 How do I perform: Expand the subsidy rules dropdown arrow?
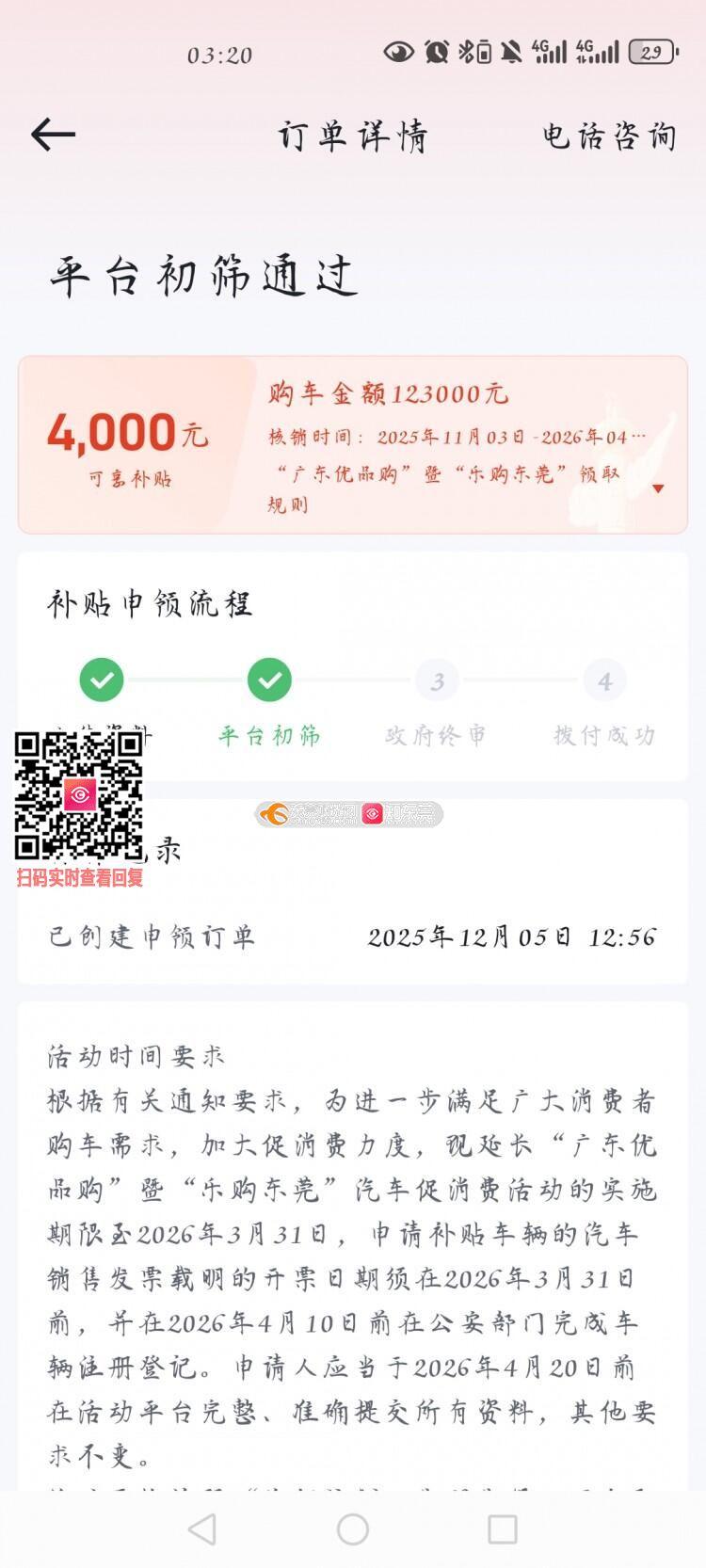click(658, 488)
